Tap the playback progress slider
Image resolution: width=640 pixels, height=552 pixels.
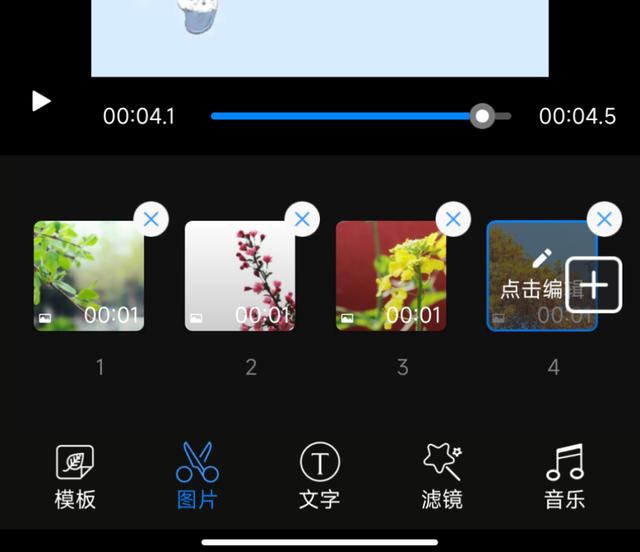pyautogui.click(x=360, y=116)
